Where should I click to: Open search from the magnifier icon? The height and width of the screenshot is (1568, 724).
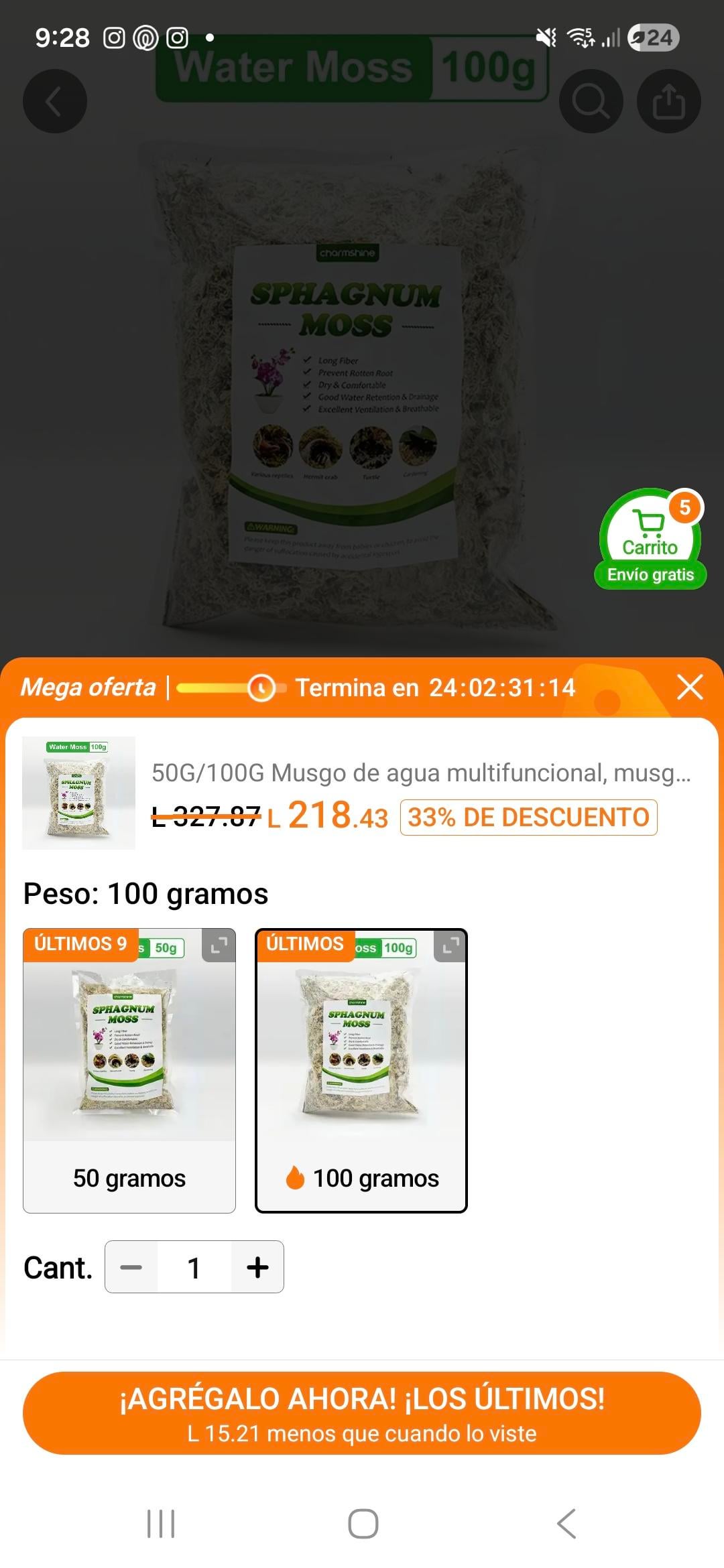click(591, 102)
